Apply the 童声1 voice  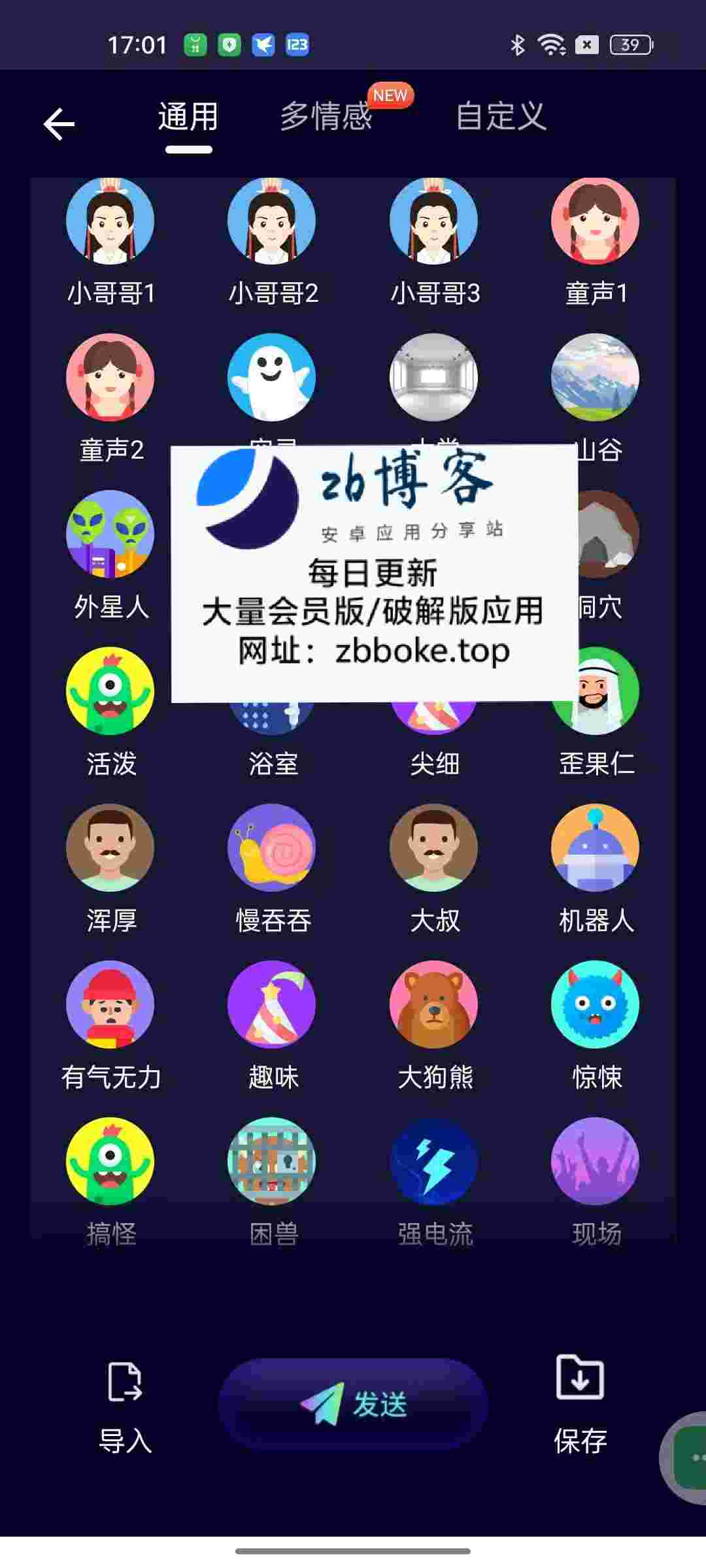click(x=595, y=222)
